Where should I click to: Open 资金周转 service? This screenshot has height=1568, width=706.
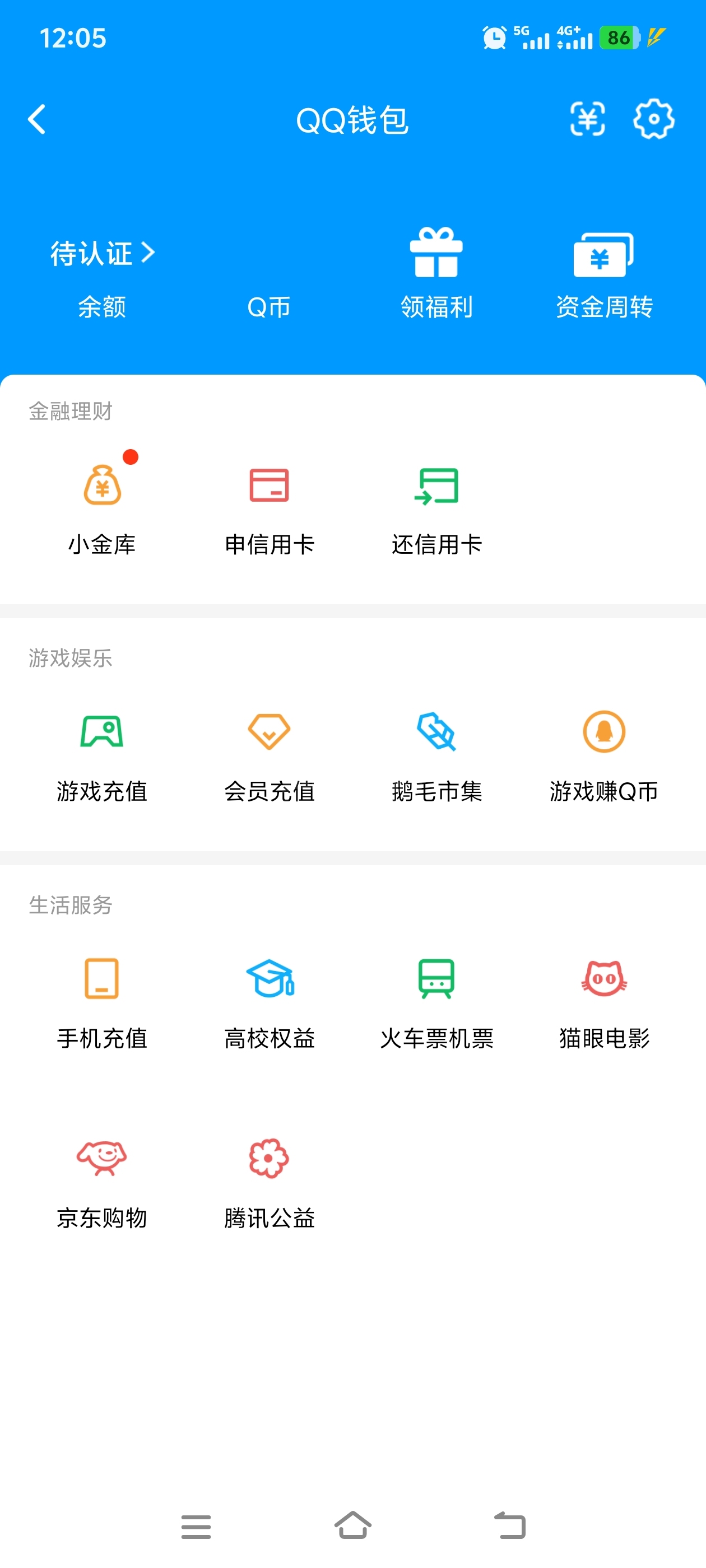point(603,273)
